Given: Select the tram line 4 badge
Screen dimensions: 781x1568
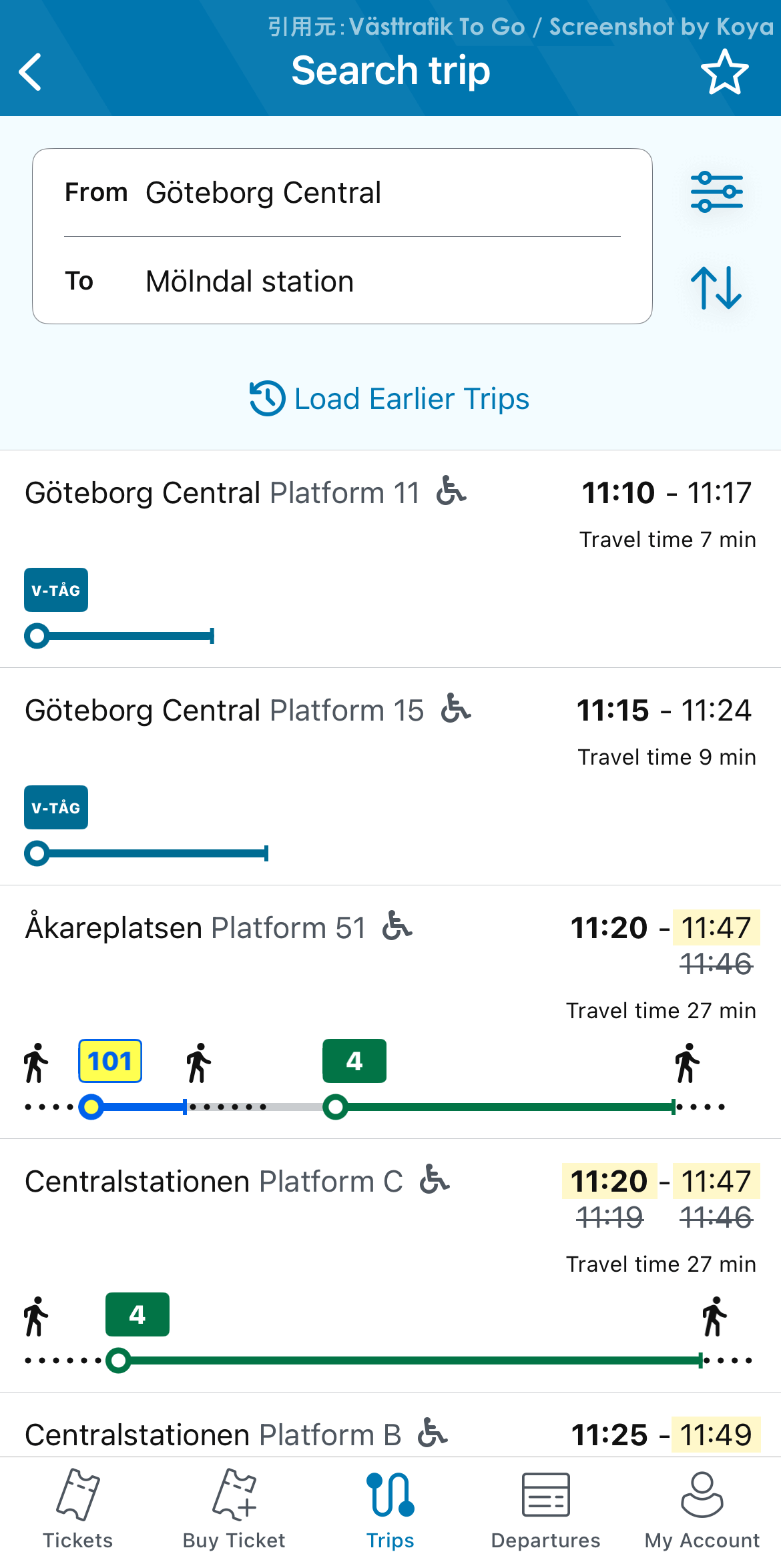Looking at the screenshot, I should point(354,1060).
